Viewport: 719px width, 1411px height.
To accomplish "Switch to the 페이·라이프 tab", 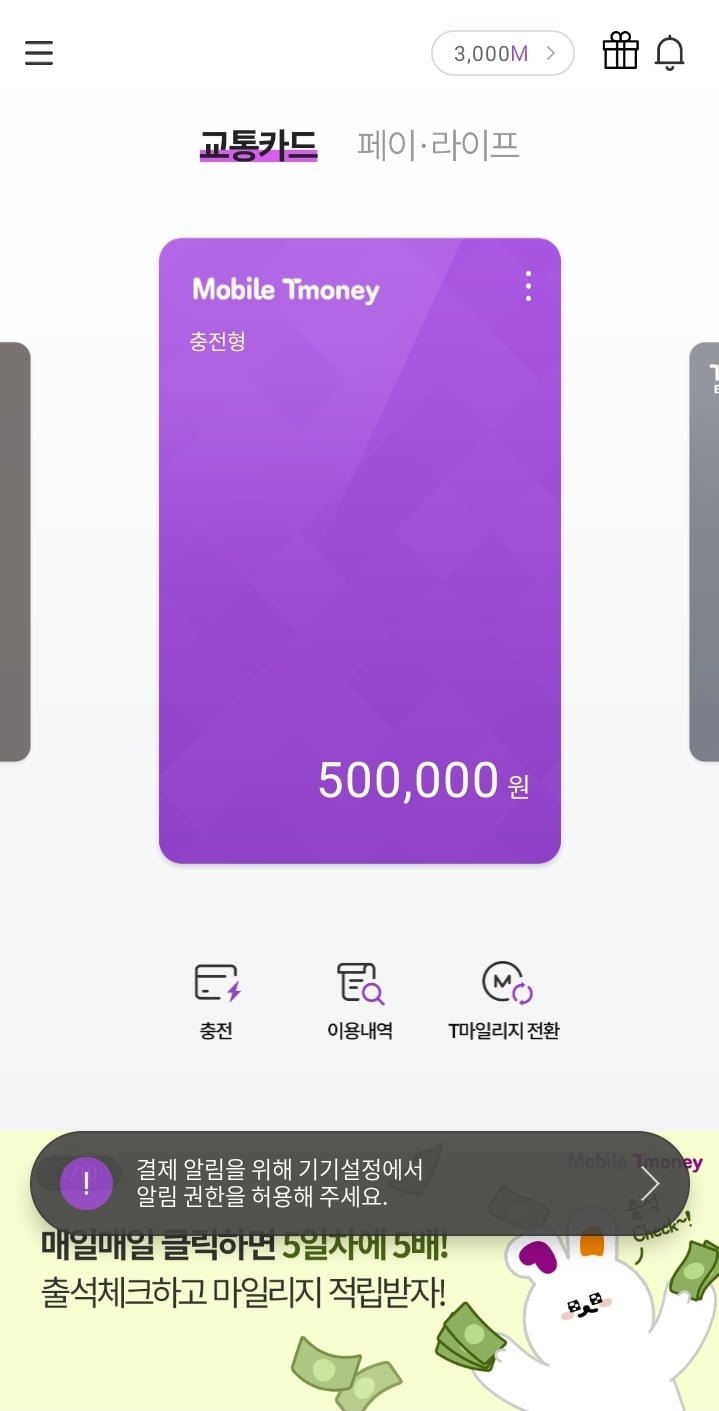I will coord(438,146).
